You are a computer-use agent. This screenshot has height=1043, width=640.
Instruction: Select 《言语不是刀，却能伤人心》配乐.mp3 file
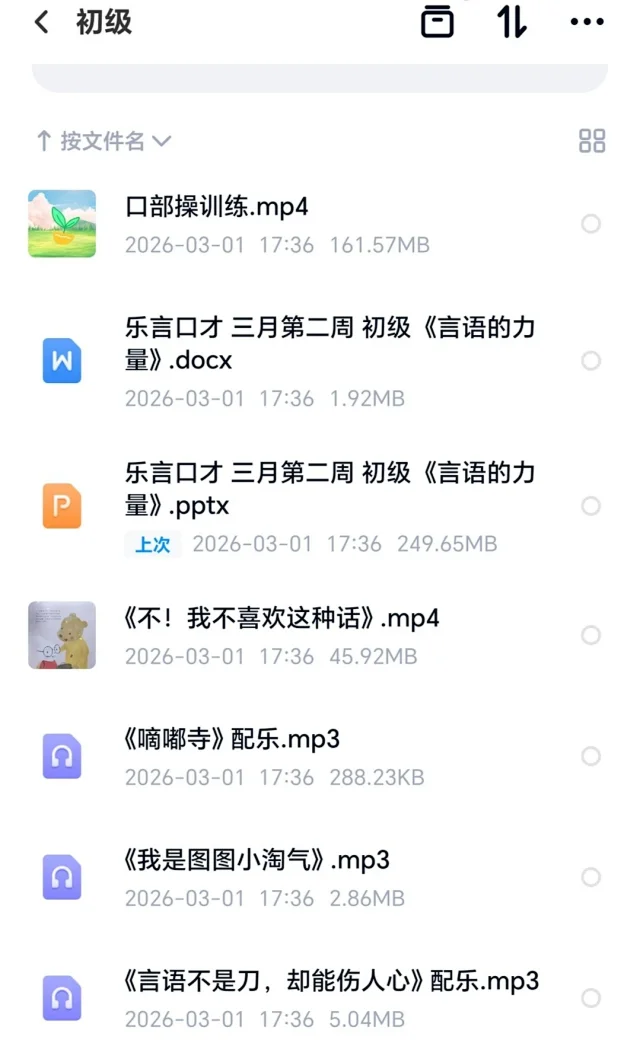pos(591,998)
